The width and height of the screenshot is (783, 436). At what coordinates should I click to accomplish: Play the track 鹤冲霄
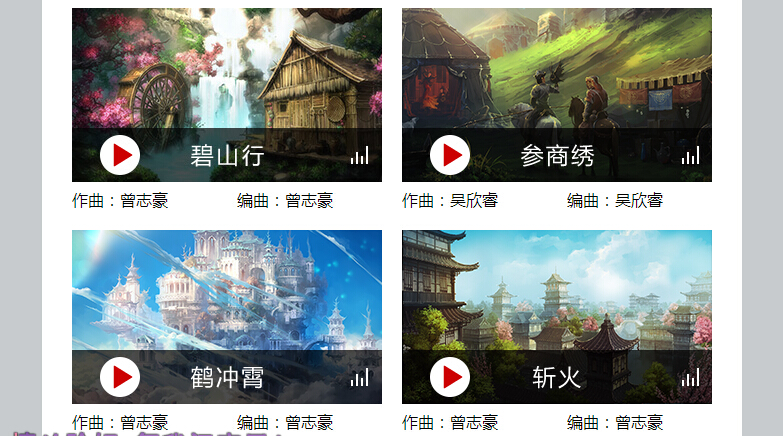120,377
